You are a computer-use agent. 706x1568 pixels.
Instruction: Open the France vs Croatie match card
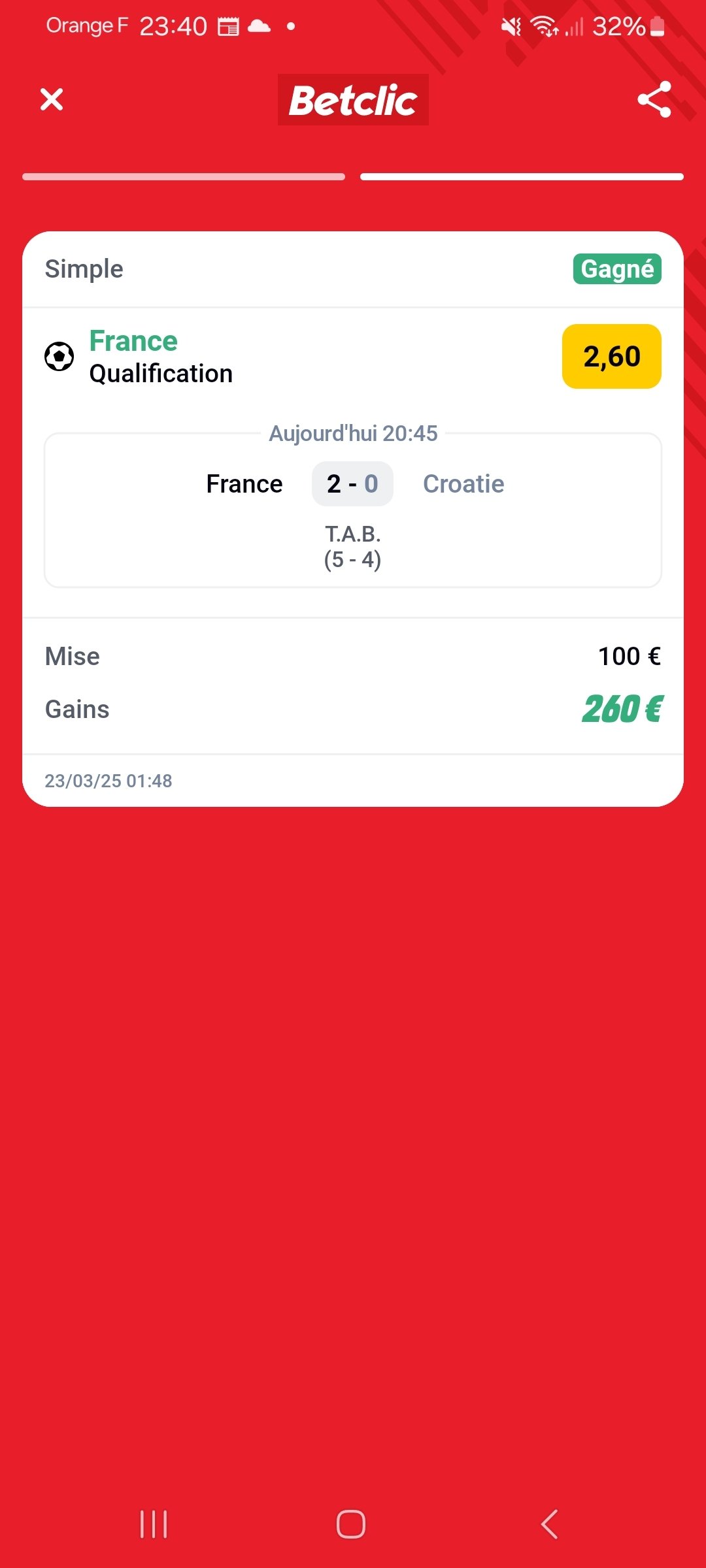pyautogui.click(x=353, y=510)
